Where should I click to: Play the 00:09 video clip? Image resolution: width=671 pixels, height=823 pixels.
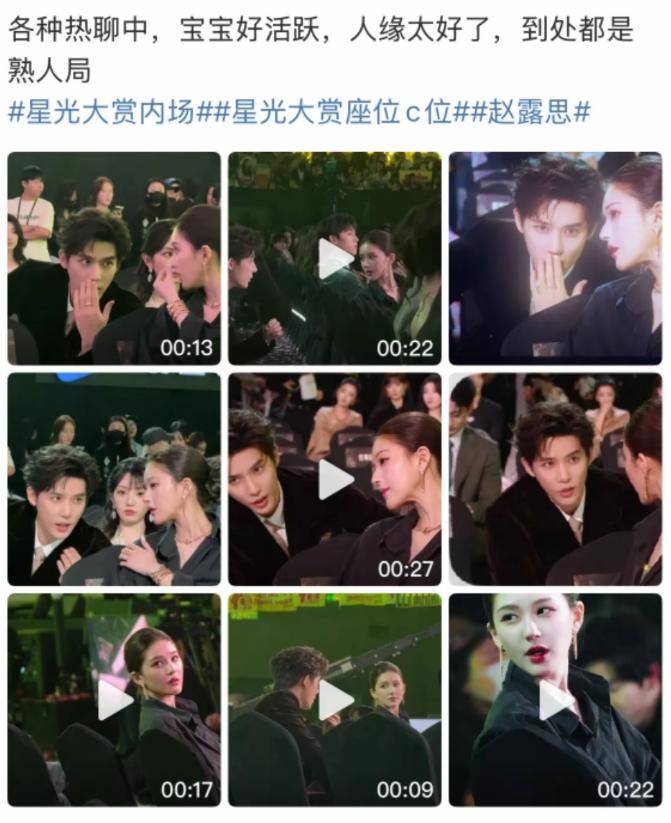point(335,700)
